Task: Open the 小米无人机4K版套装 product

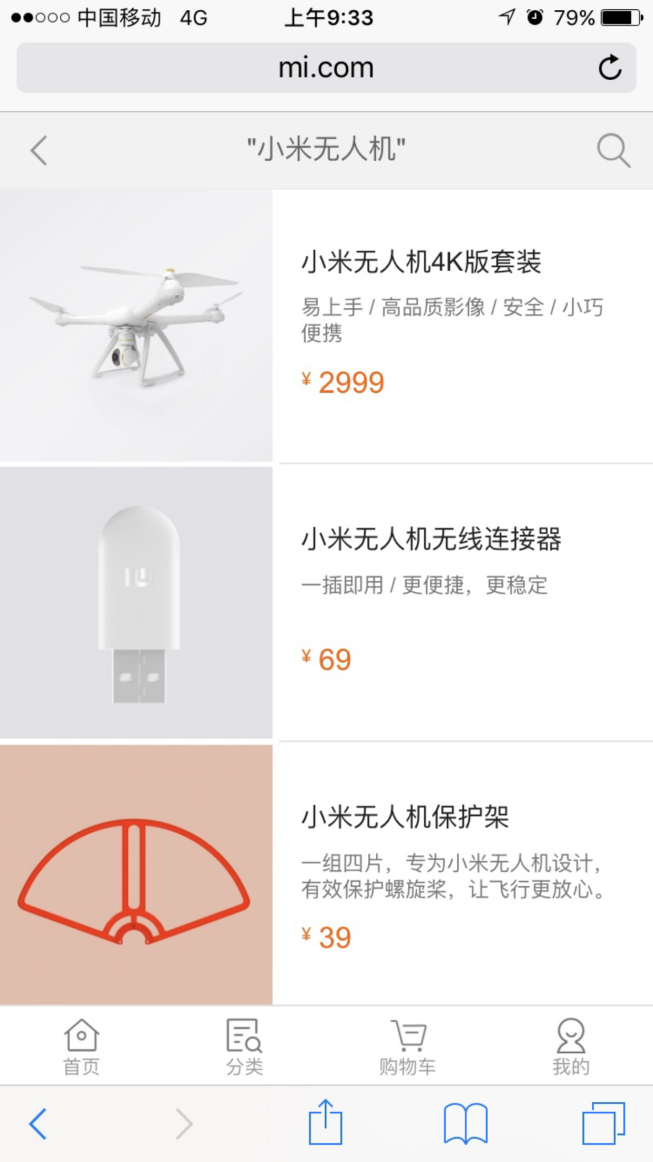Action: click(x=421, y=263)
